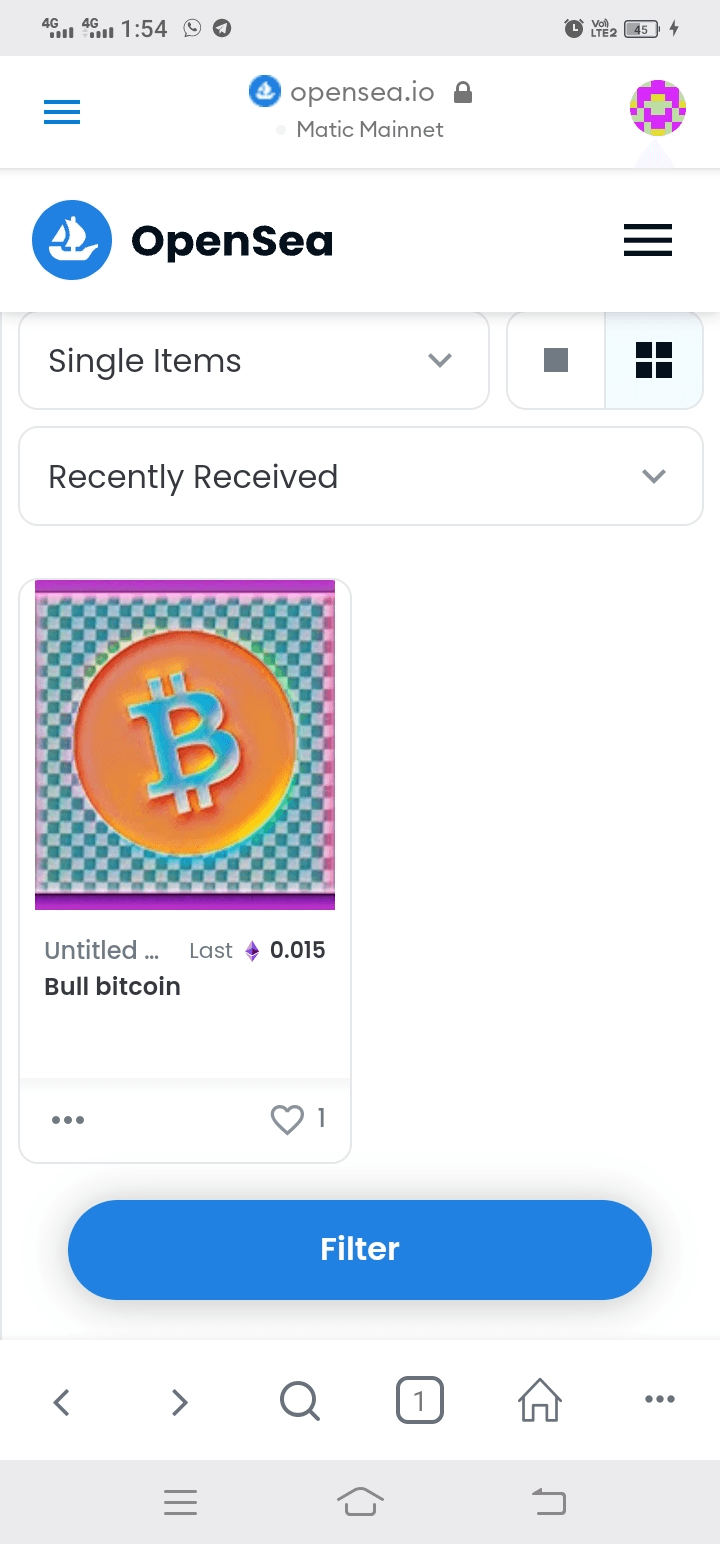Open the wallet browser hamburger menu

[x=62, y=113]
